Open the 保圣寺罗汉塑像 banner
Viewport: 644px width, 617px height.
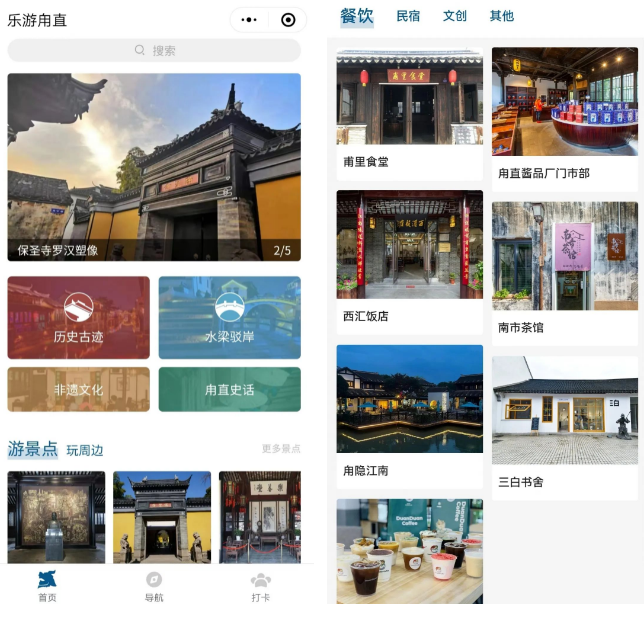pos(154,167)
